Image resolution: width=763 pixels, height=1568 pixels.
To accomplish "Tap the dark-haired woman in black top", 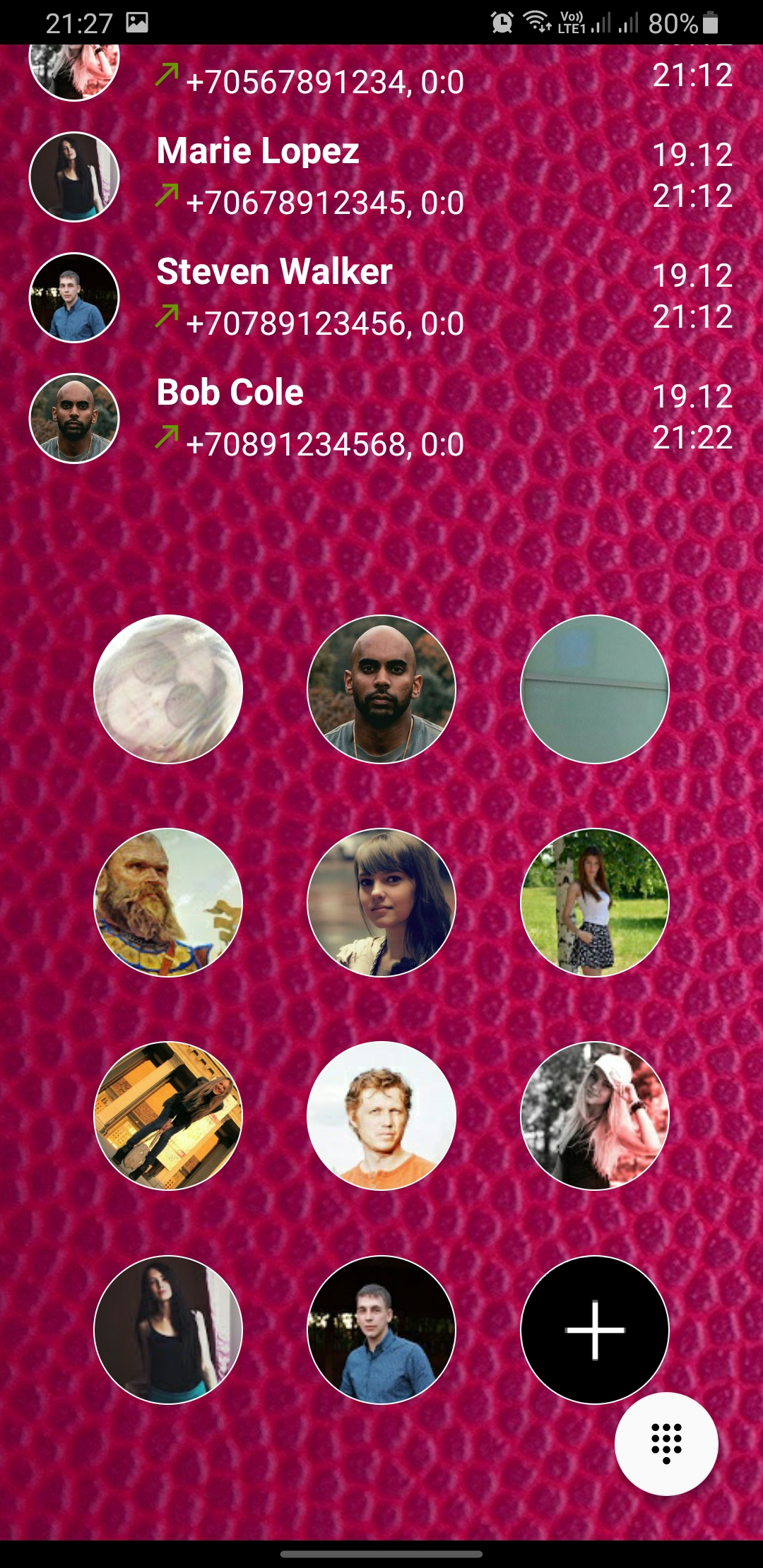I will (168, 1329).
